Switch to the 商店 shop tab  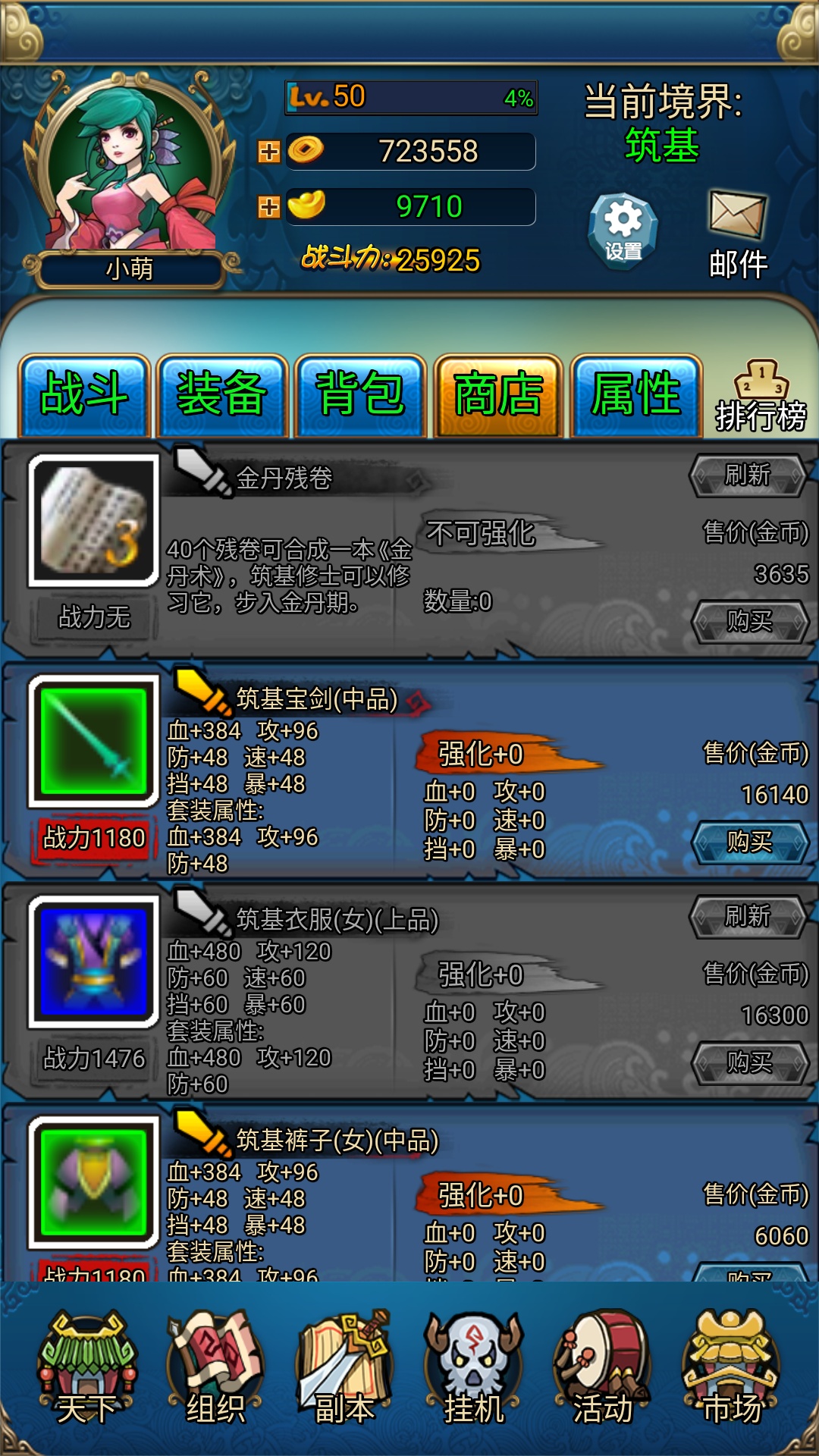(x=498, y=393)
